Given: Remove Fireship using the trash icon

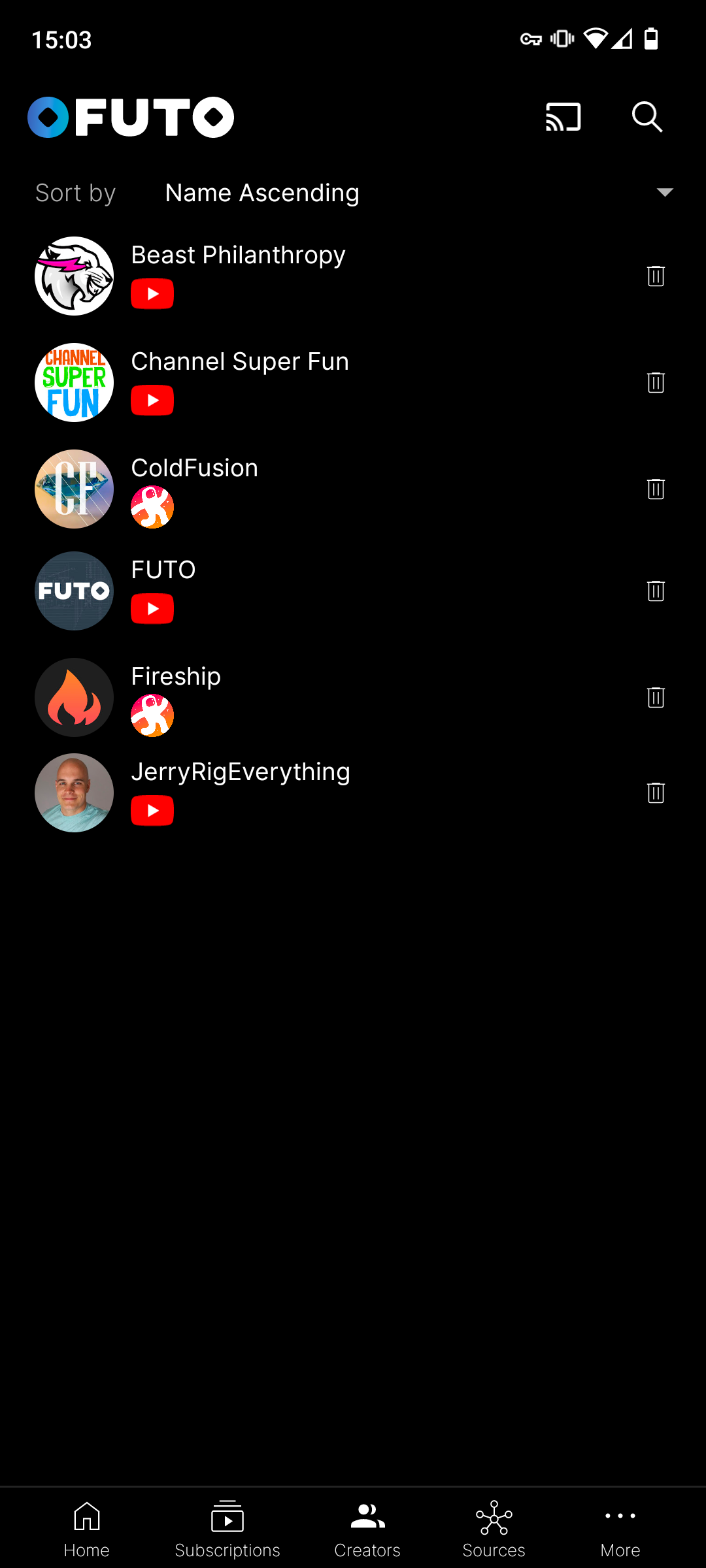Looking at the screenshot, I should (656, 698).
